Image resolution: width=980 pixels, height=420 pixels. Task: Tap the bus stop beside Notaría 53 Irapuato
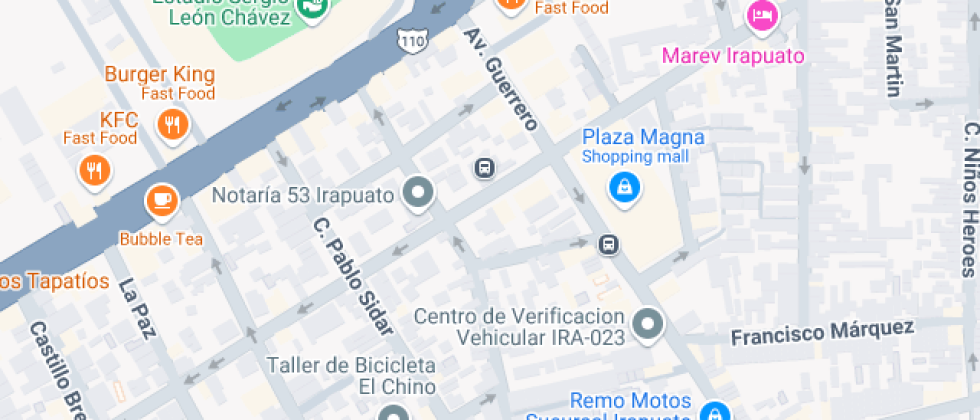pyautogui.click(x=484, y=168)
